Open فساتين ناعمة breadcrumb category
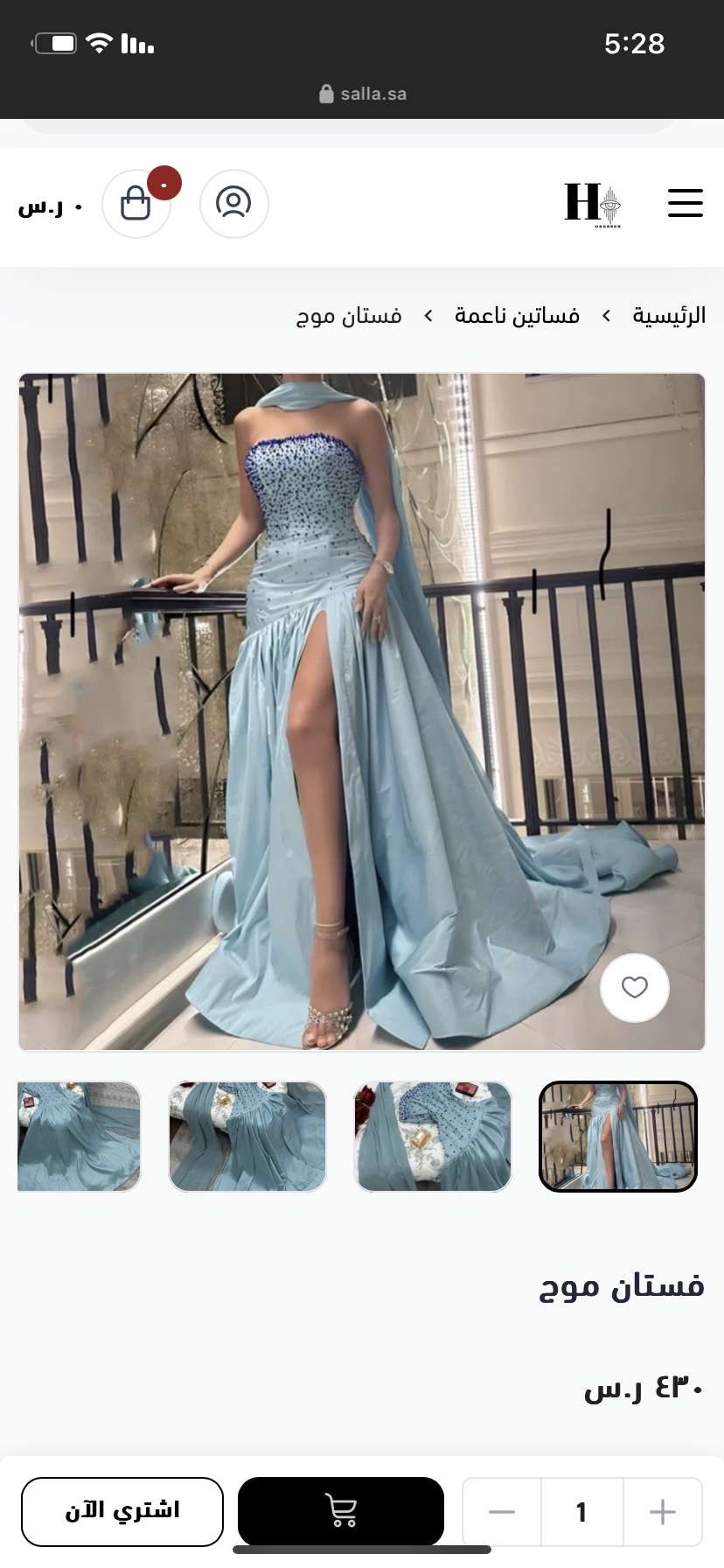 (517, 315)
